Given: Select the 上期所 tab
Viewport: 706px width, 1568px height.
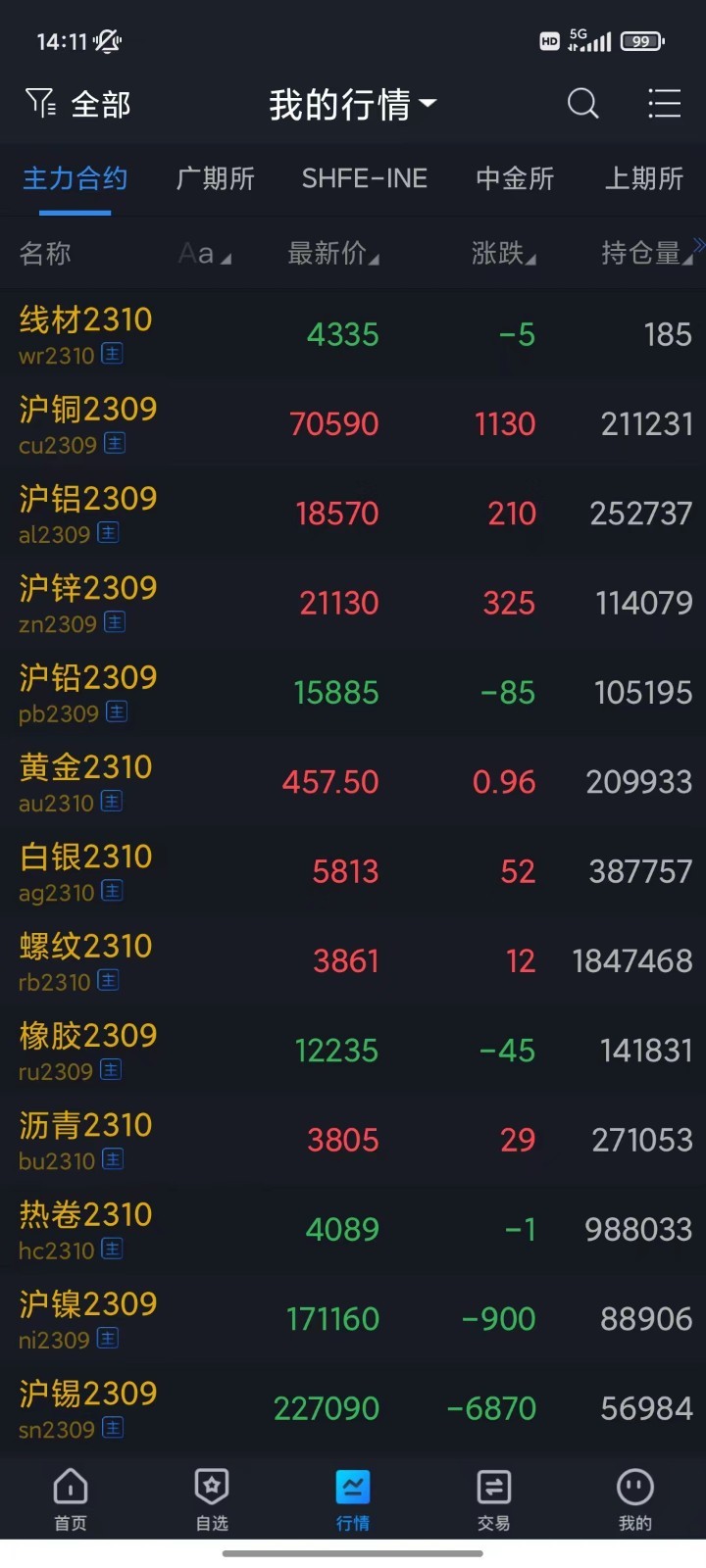Looking at the screenshot, I should coord(643,178).
